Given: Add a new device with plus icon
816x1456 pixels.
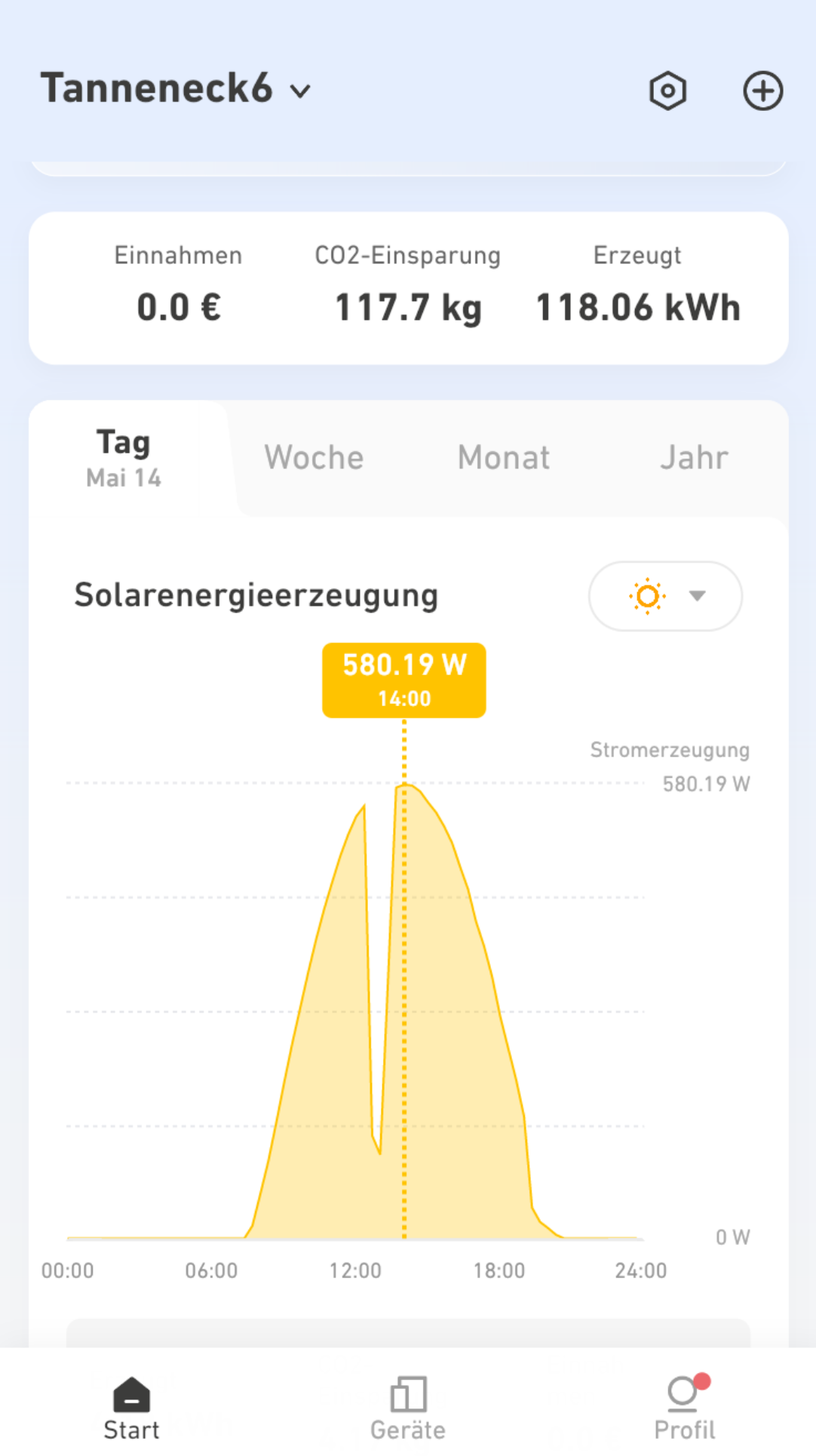Looking at the screenshot, I should pyautogui.click(x=762, y=91).
